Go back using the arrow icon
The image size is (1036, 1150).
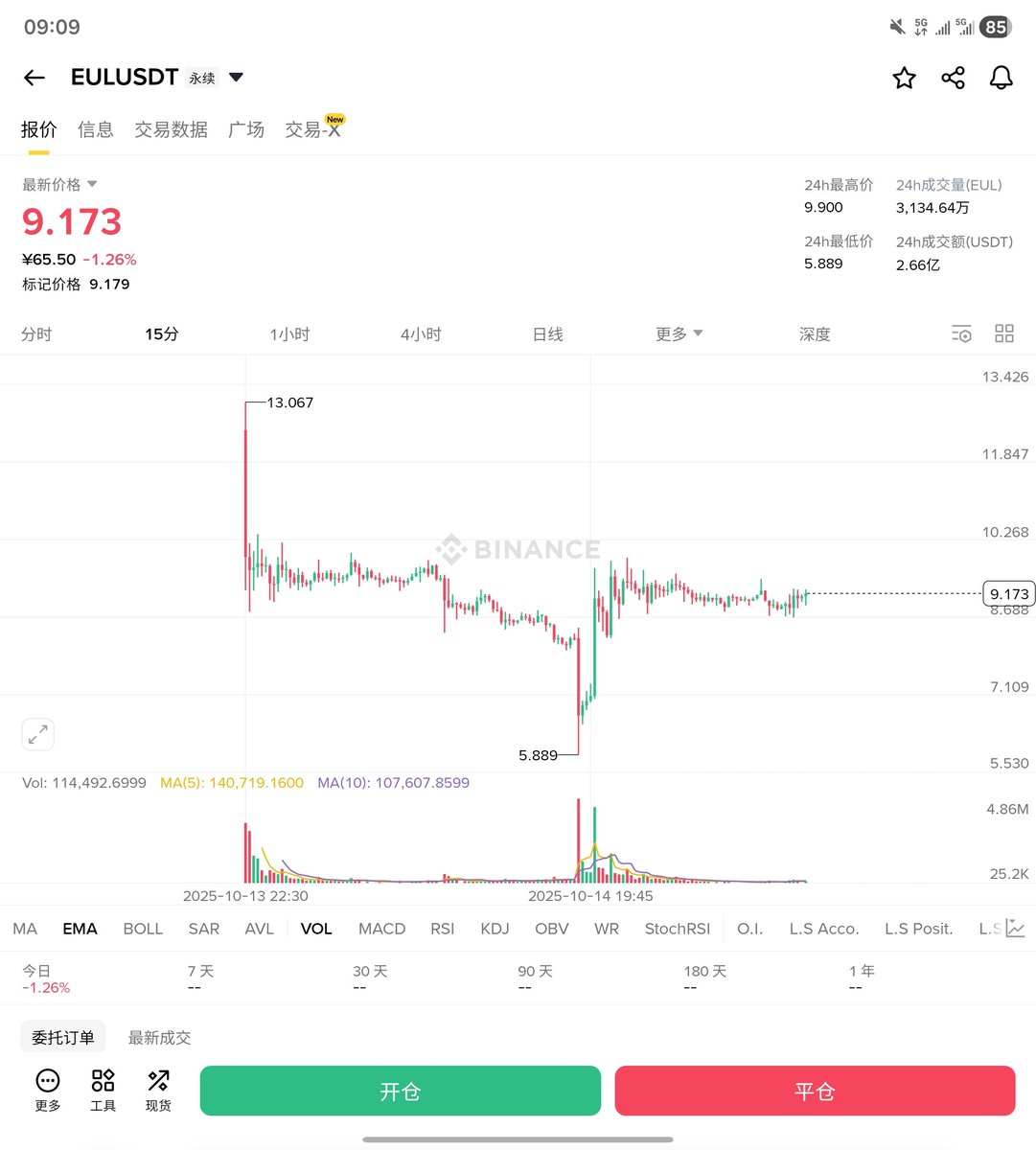pyautogui.click(x=35, y=78)
